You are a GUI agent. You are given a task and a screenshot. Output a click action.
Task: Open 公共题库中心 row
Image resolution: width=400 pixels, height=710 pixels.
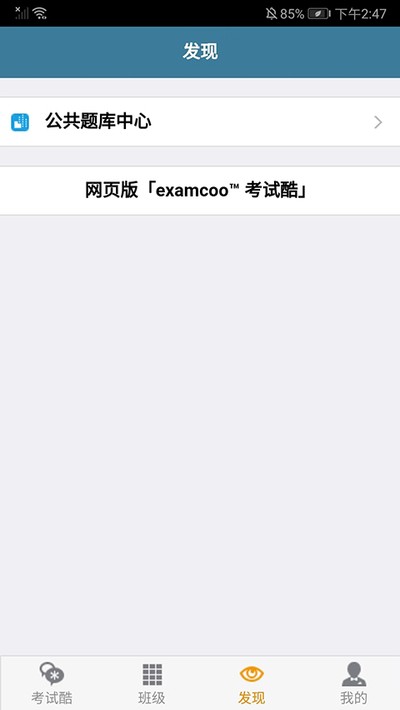point(200,122)
